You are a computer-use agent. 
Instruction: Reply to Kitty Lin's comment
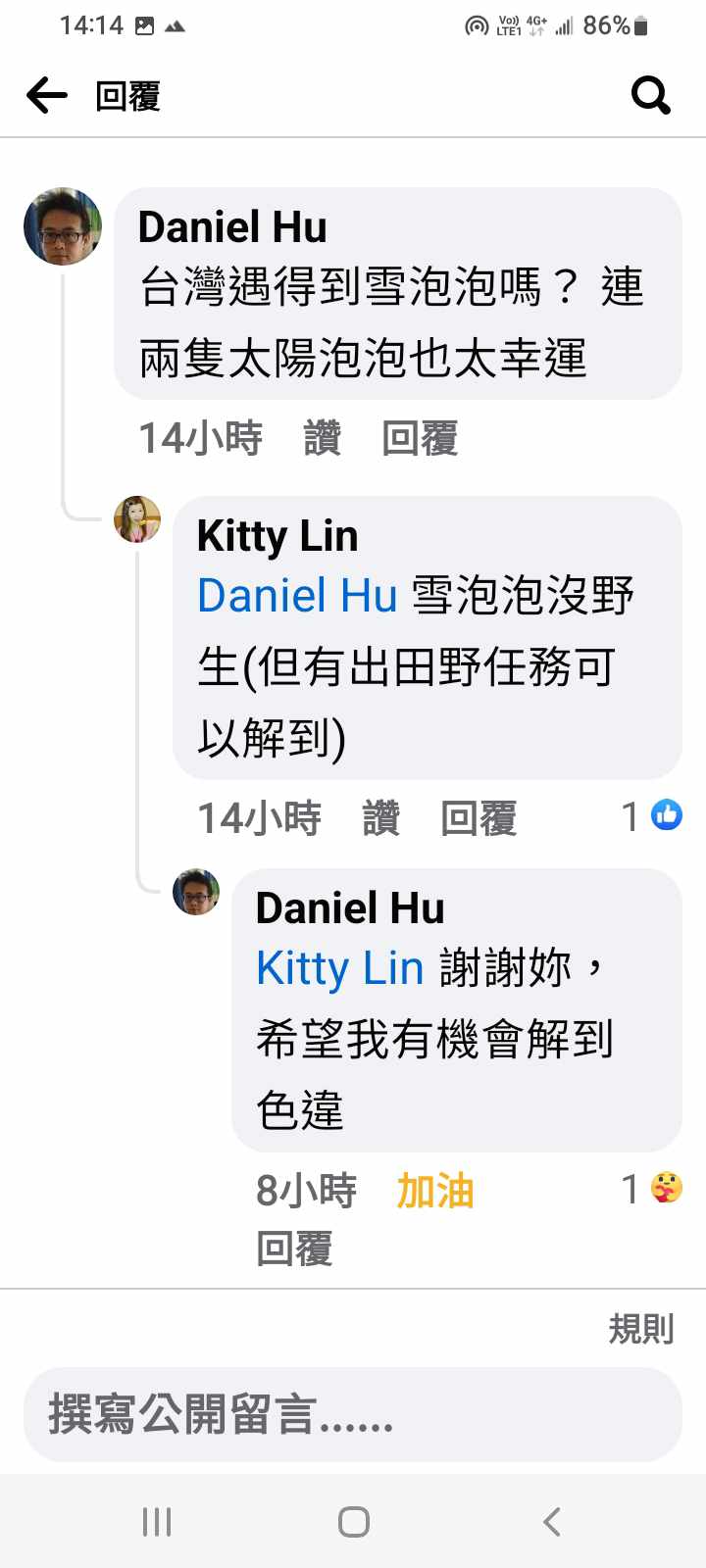[x=479, y=817]
